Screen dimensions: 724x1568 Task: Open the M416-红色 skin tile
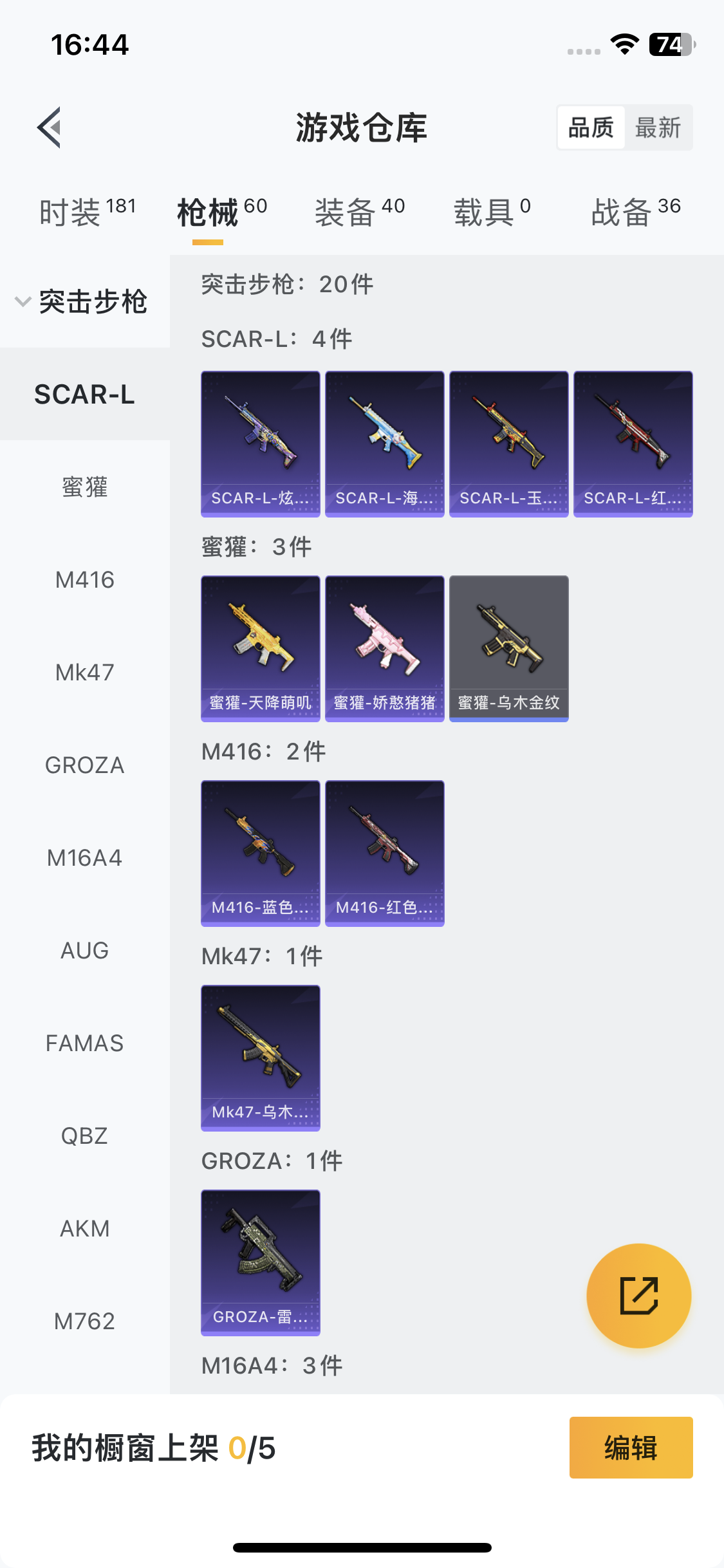tap(384, 853)
